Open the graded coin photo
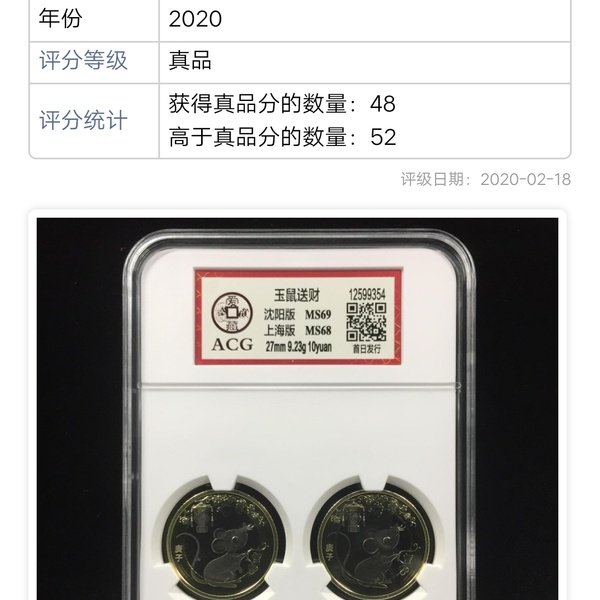Viewport: 600px width, 600px height. pyautogui.click(x=298, y=410)
